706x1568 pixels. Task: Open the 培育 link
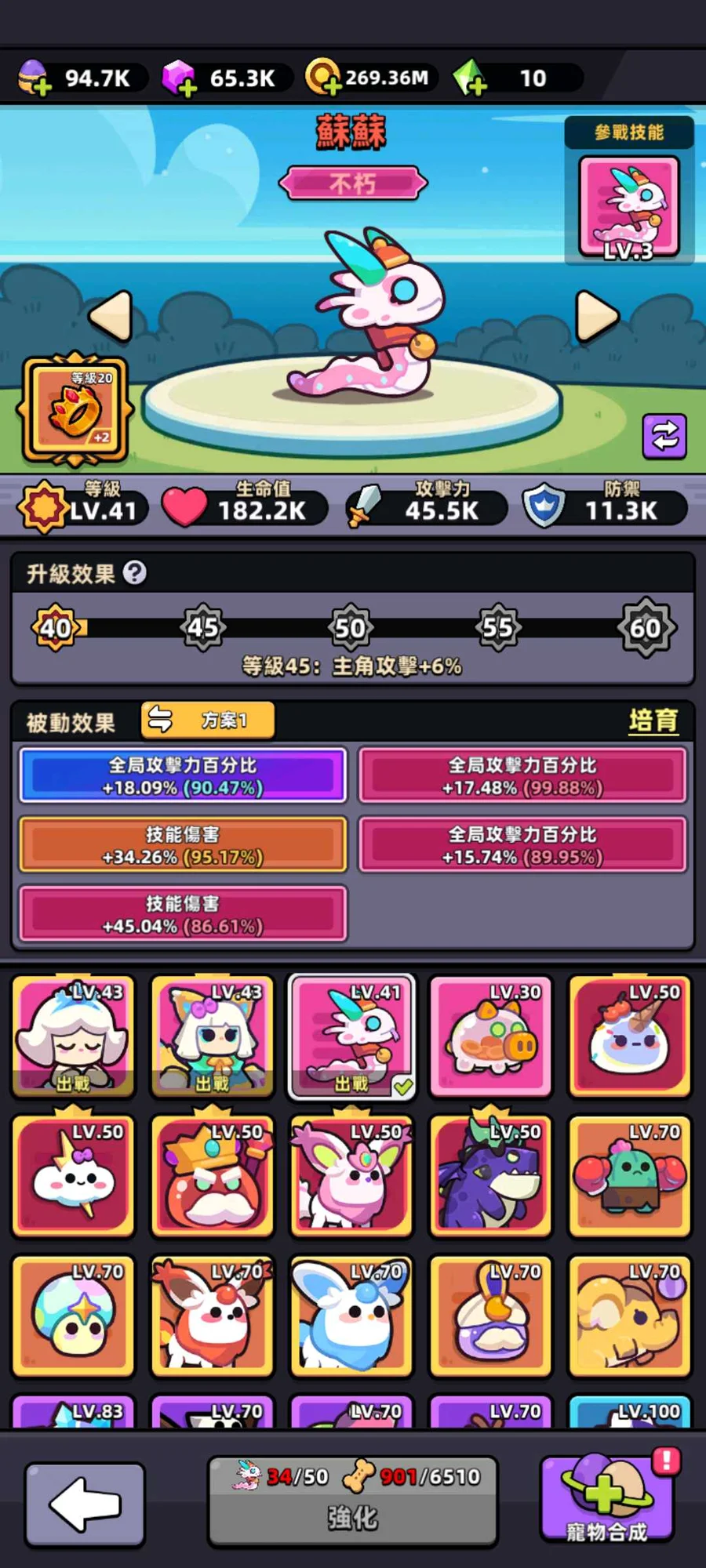(x=653, y=720)
